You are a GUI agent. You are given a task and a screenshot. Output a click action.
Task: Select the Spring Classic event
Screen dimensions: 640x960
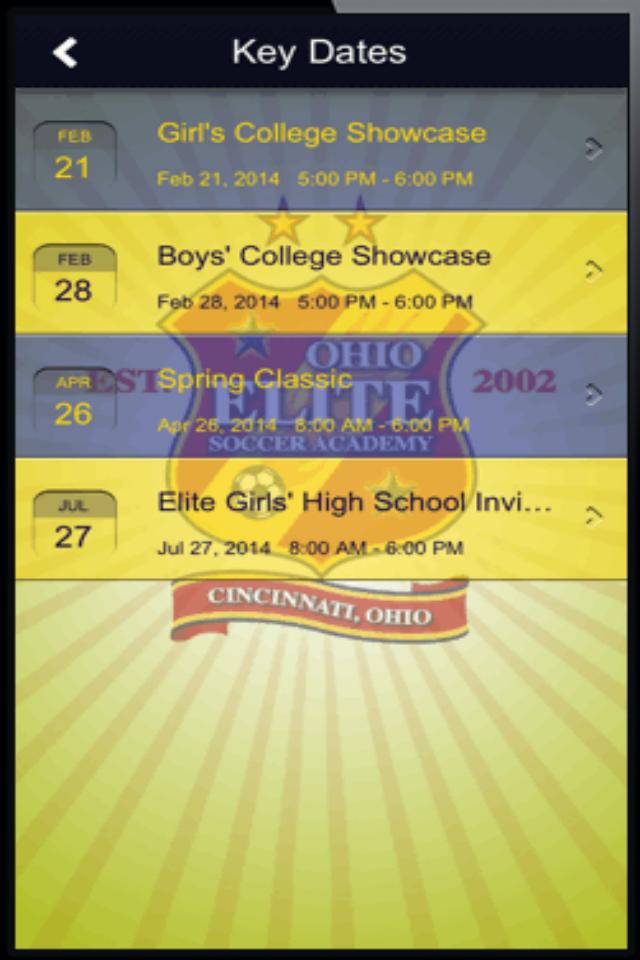(320, 397)
